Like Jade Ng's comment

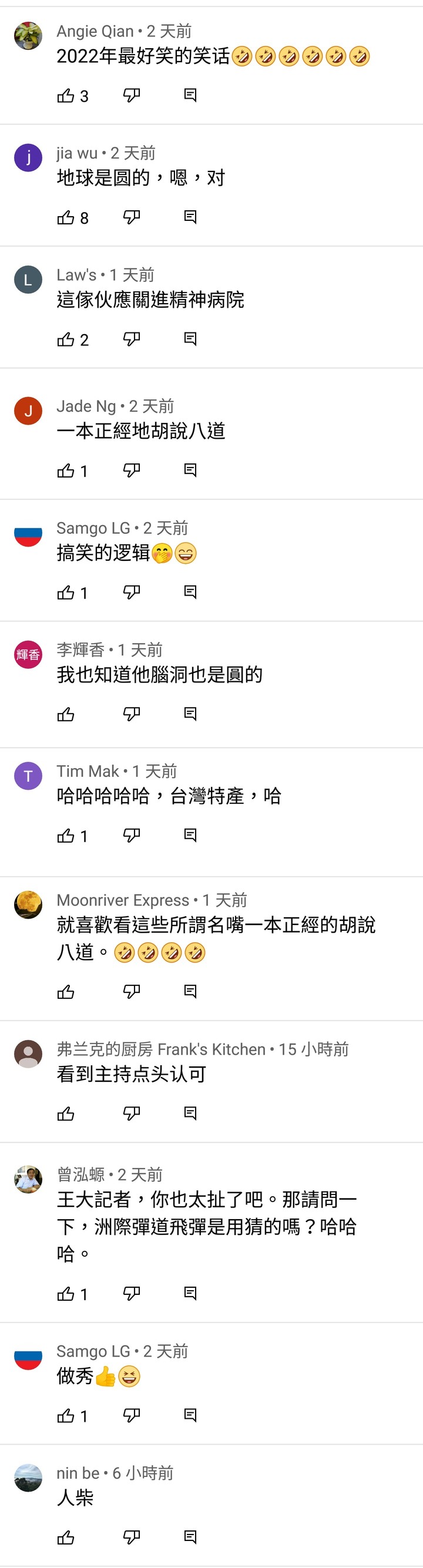(66, 470)
